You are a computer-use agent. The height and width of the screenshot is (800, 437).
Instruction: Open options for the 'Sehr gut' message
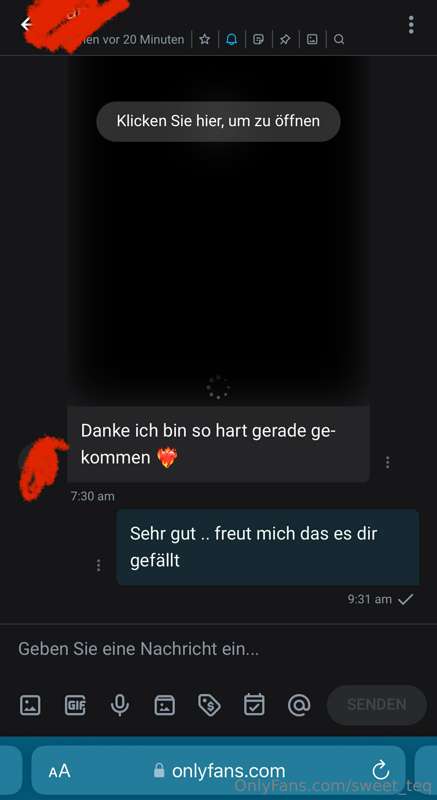(98, 565)
